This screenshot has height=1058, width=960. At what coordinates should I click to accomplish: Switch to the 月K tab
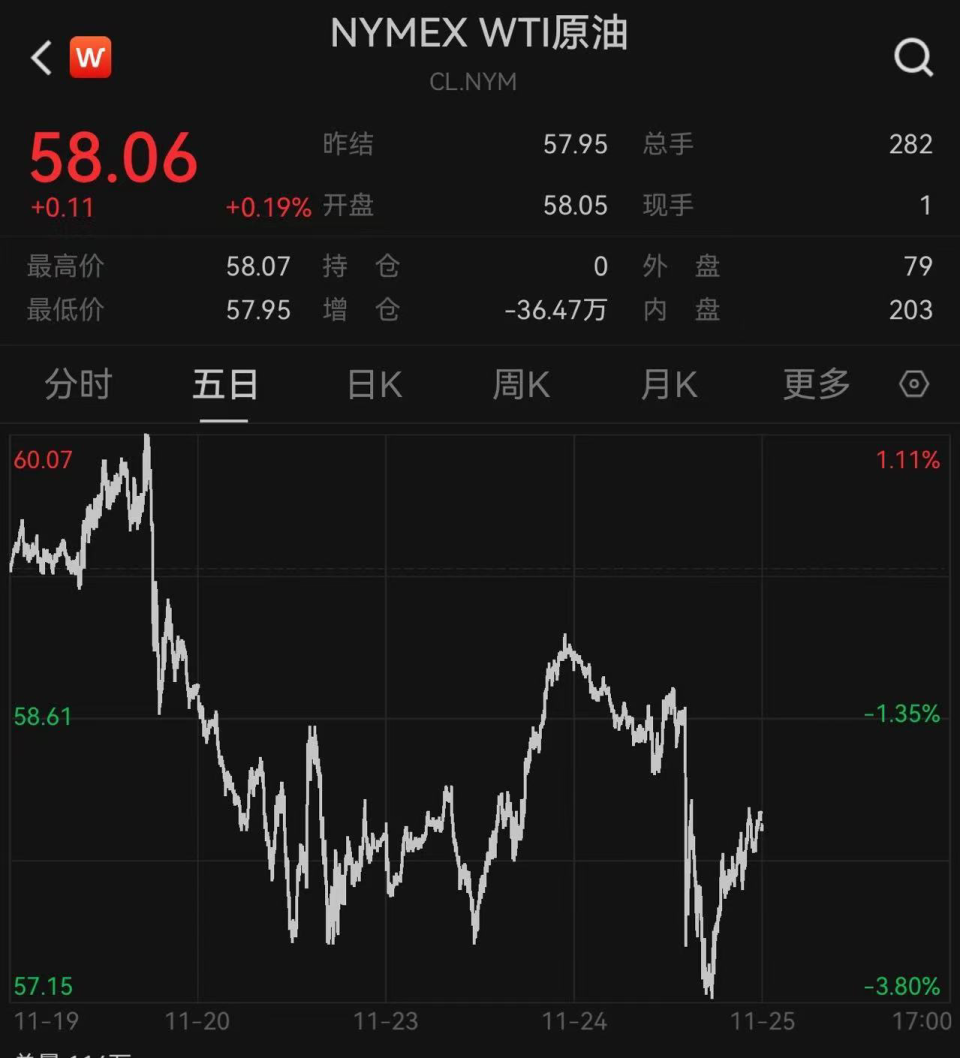[668, 384]
